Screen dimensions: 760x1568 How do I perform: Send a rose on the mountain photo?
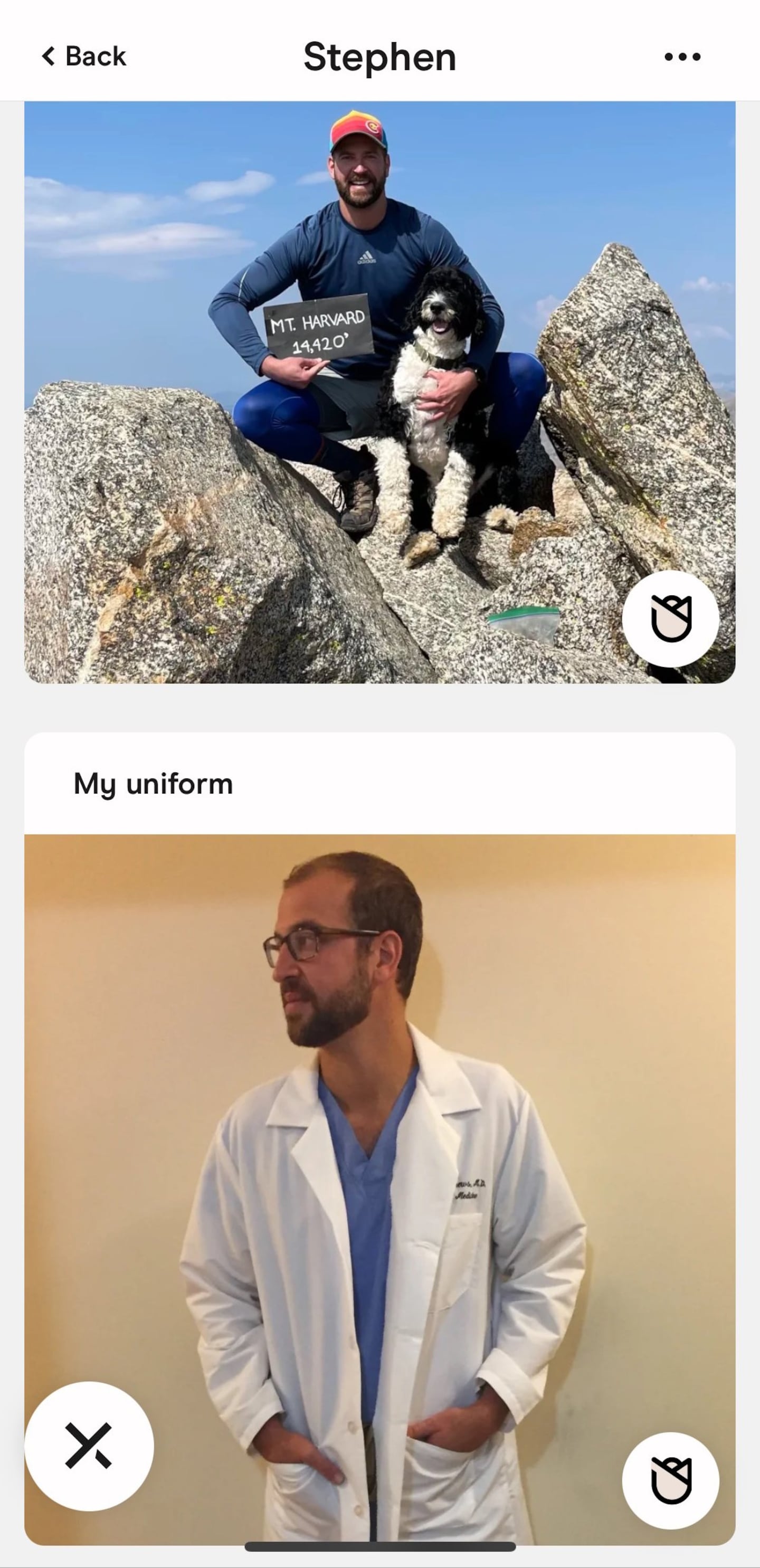671,619
